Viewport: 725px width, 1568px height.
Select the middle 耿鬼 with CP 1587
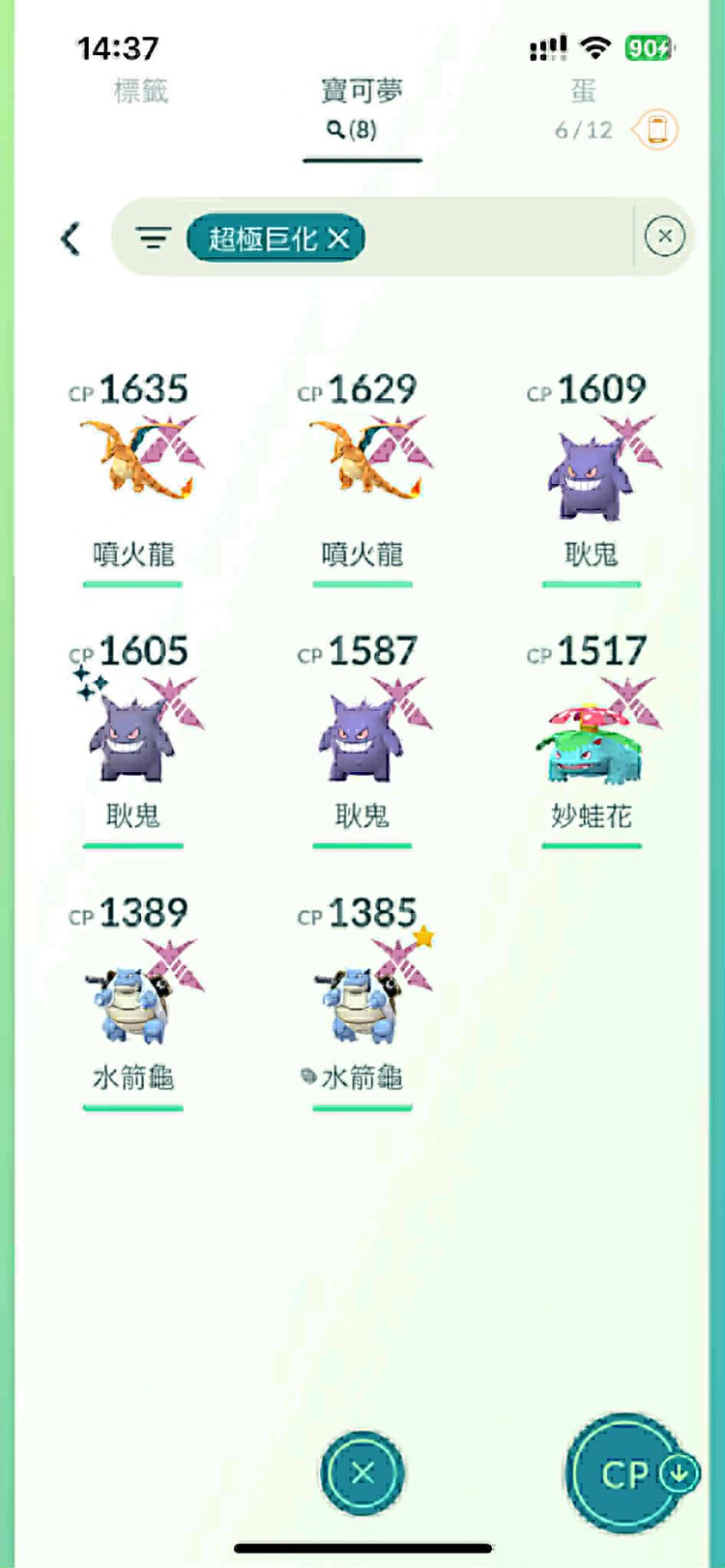pos(362,729)
